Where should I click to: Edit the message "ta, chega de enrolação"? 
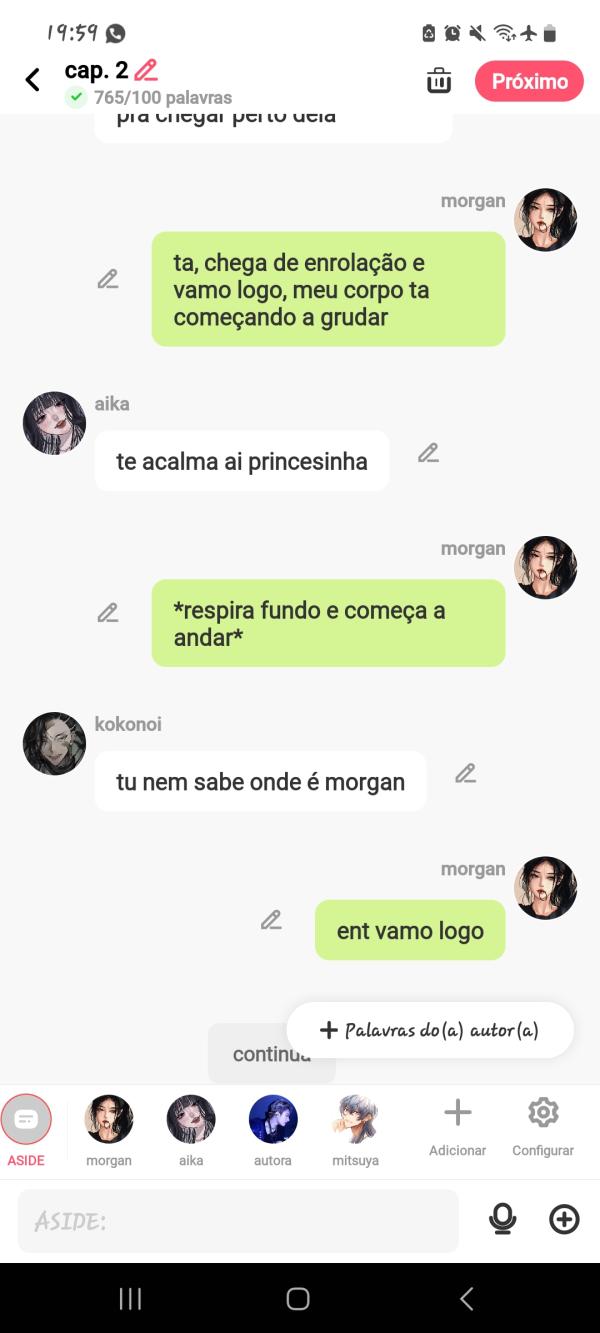coord(108,280)
